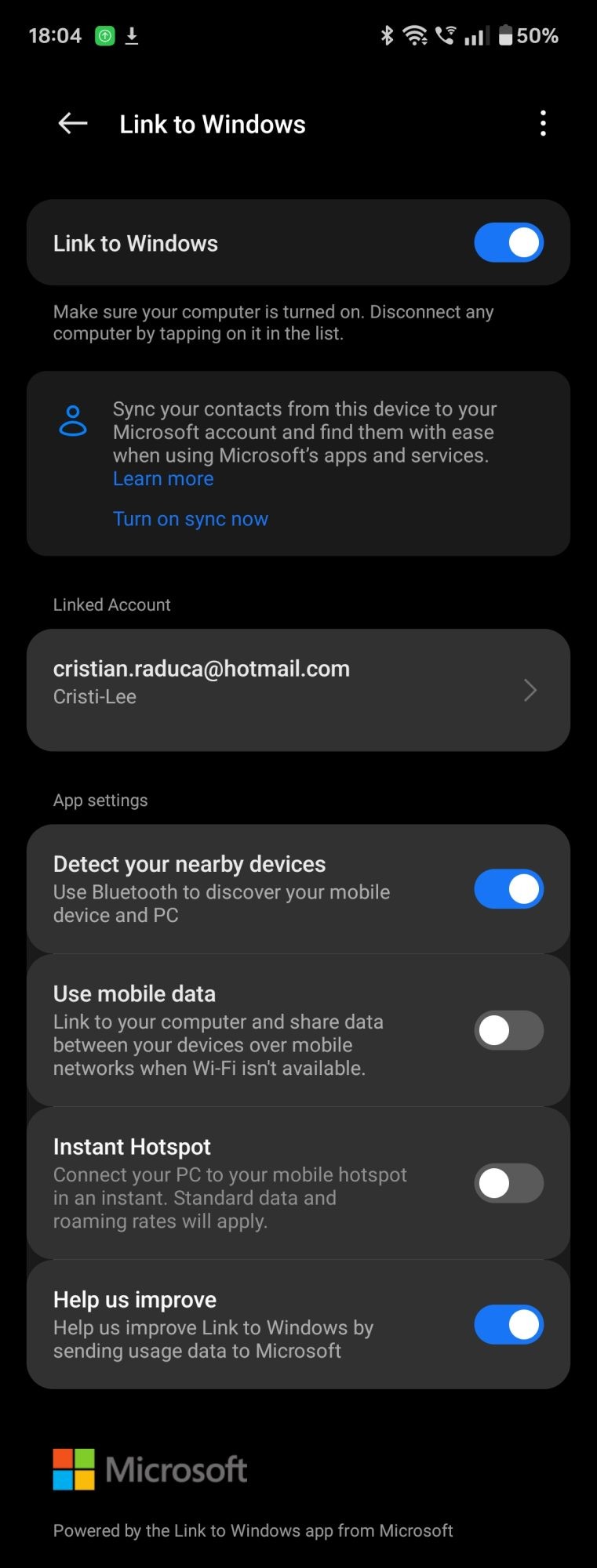Open the three-dot overflow menu
Screen dimensions: 597x1568
543,124
